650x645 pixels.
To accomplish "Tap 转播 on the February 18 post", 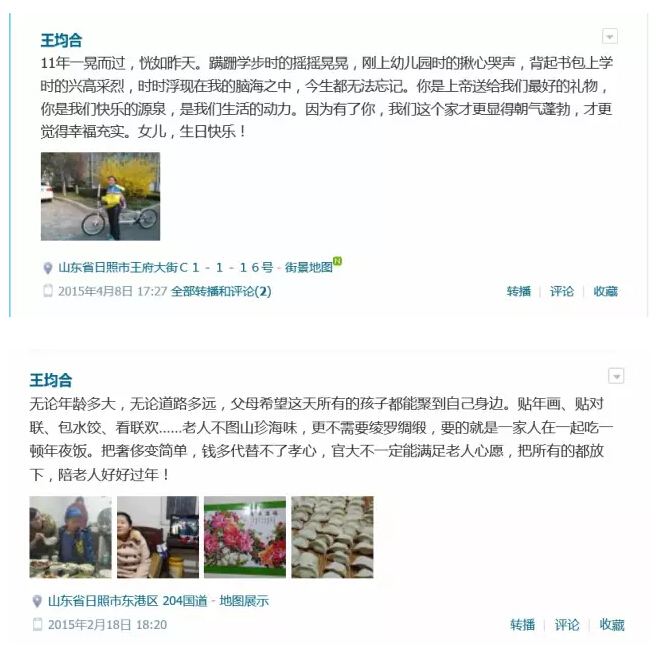I will point(523,624).
